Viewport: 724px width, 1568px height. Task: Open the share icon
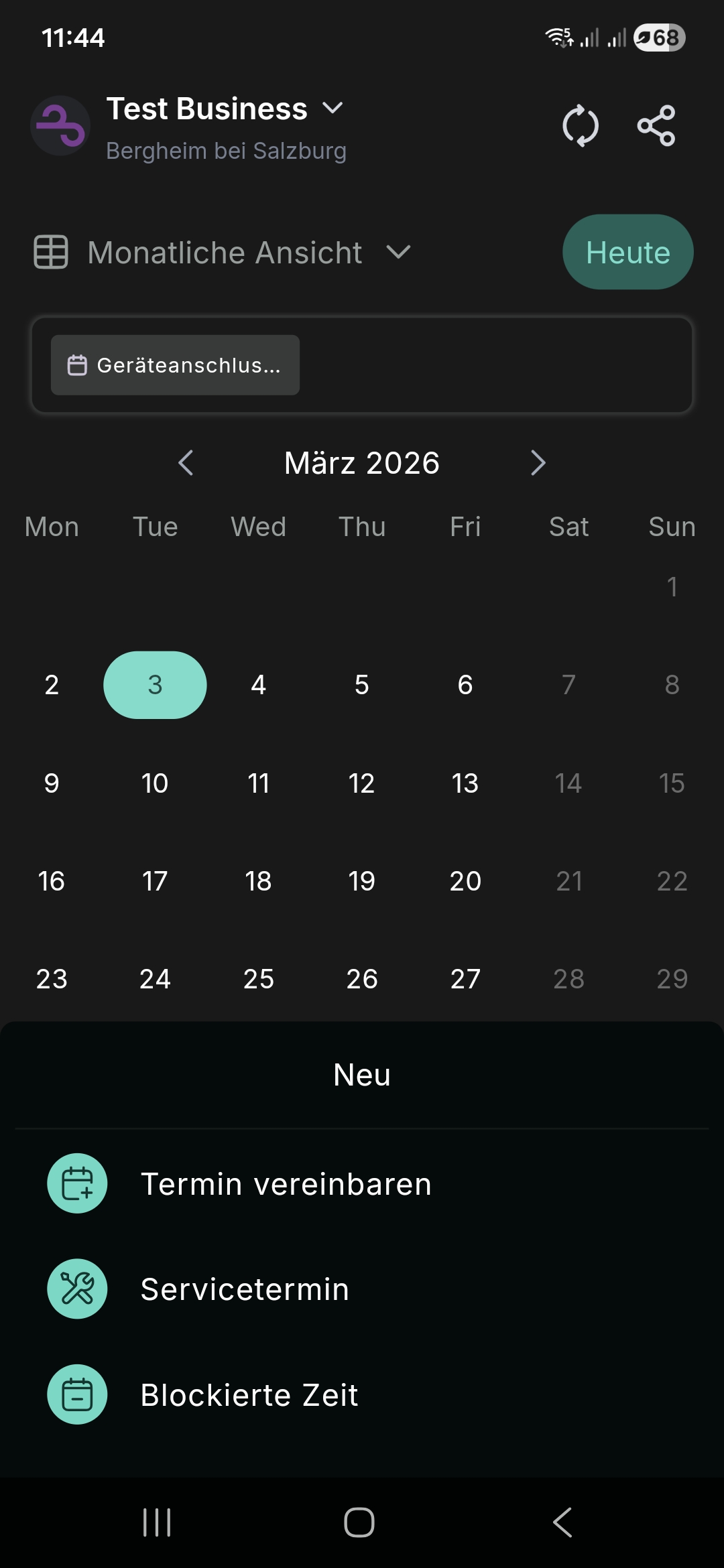tap(656, 125)
